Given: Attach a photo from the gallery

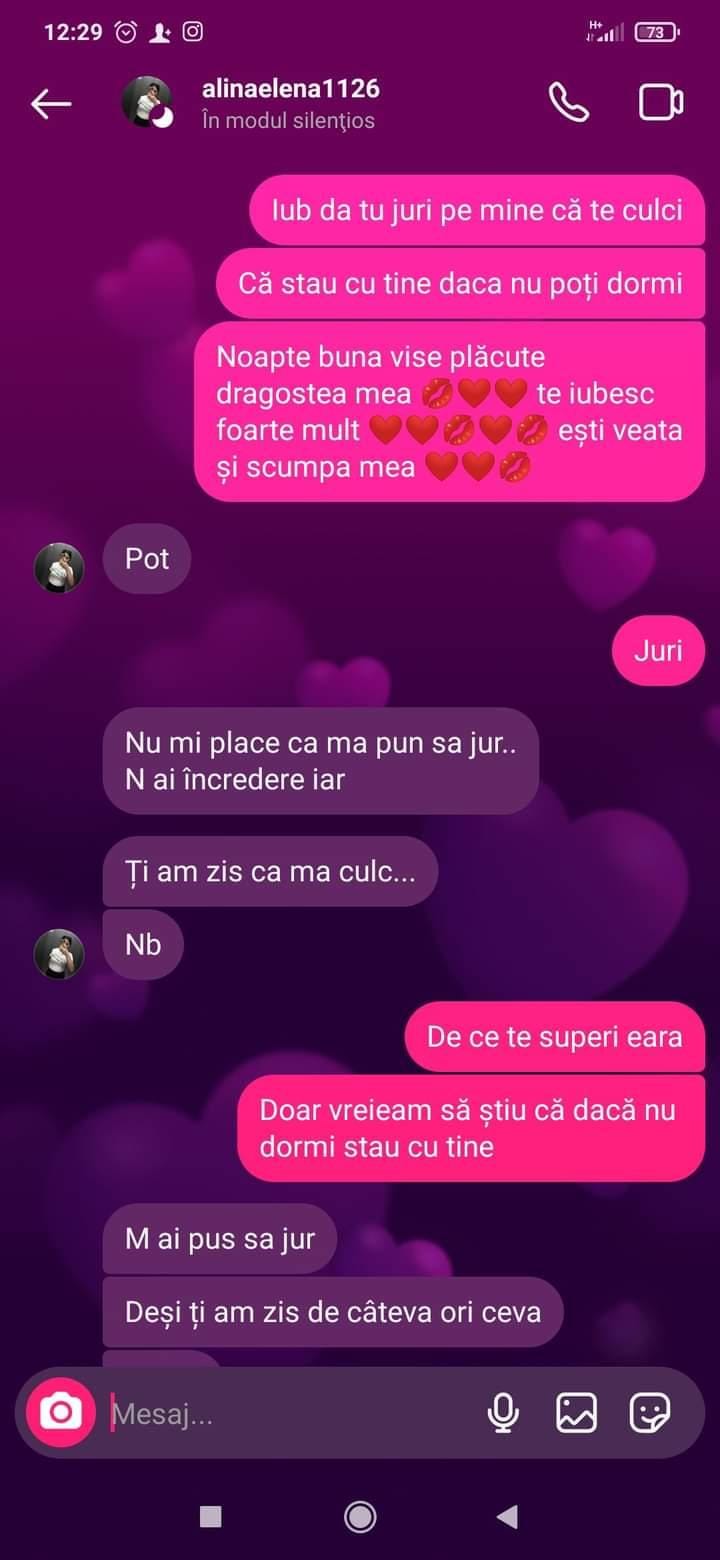Looking at the screenshot, I should 577,1413.
